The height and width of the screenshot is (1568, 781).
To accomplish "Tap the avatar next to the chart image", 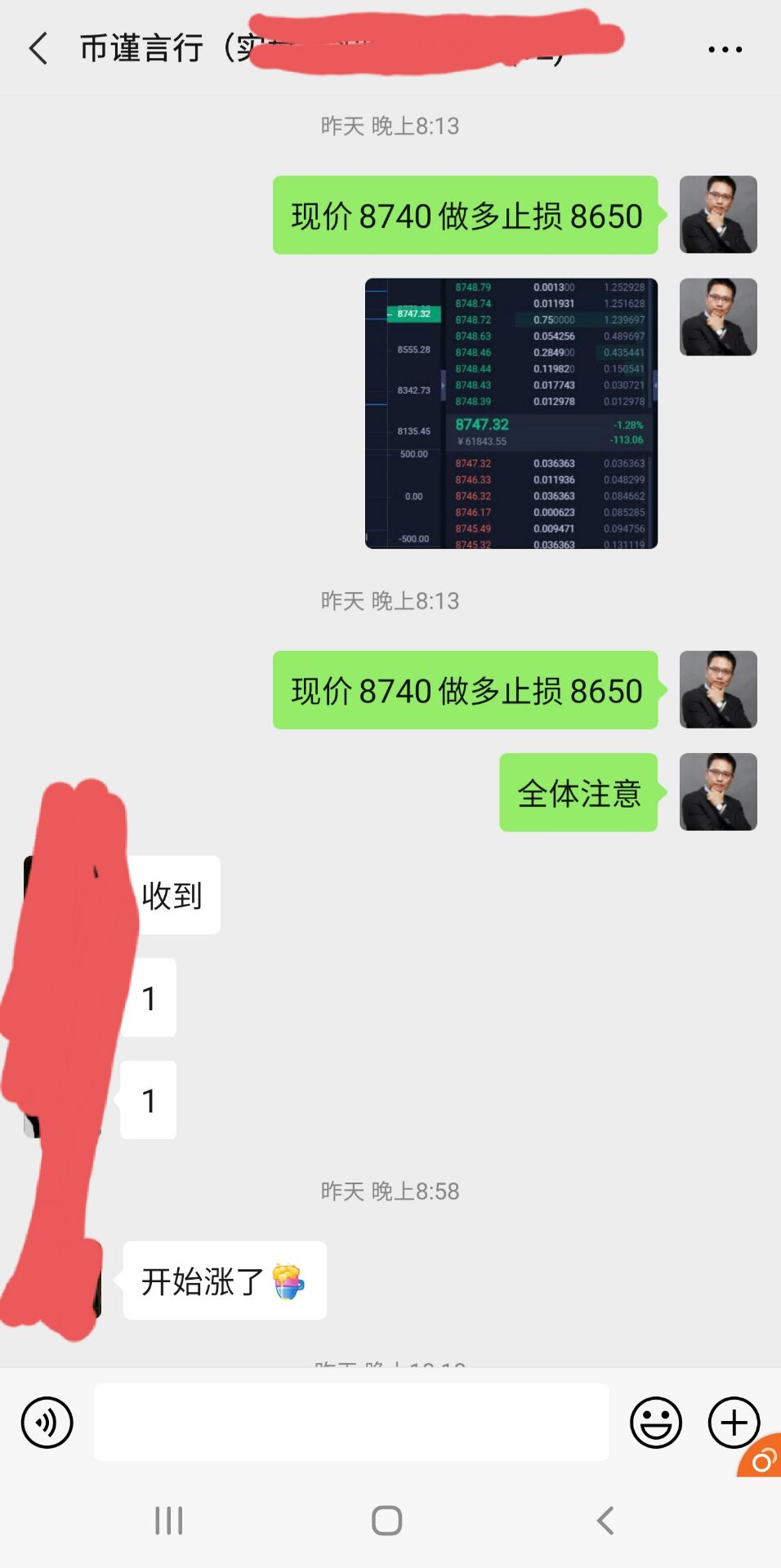I will click(717, 317).
